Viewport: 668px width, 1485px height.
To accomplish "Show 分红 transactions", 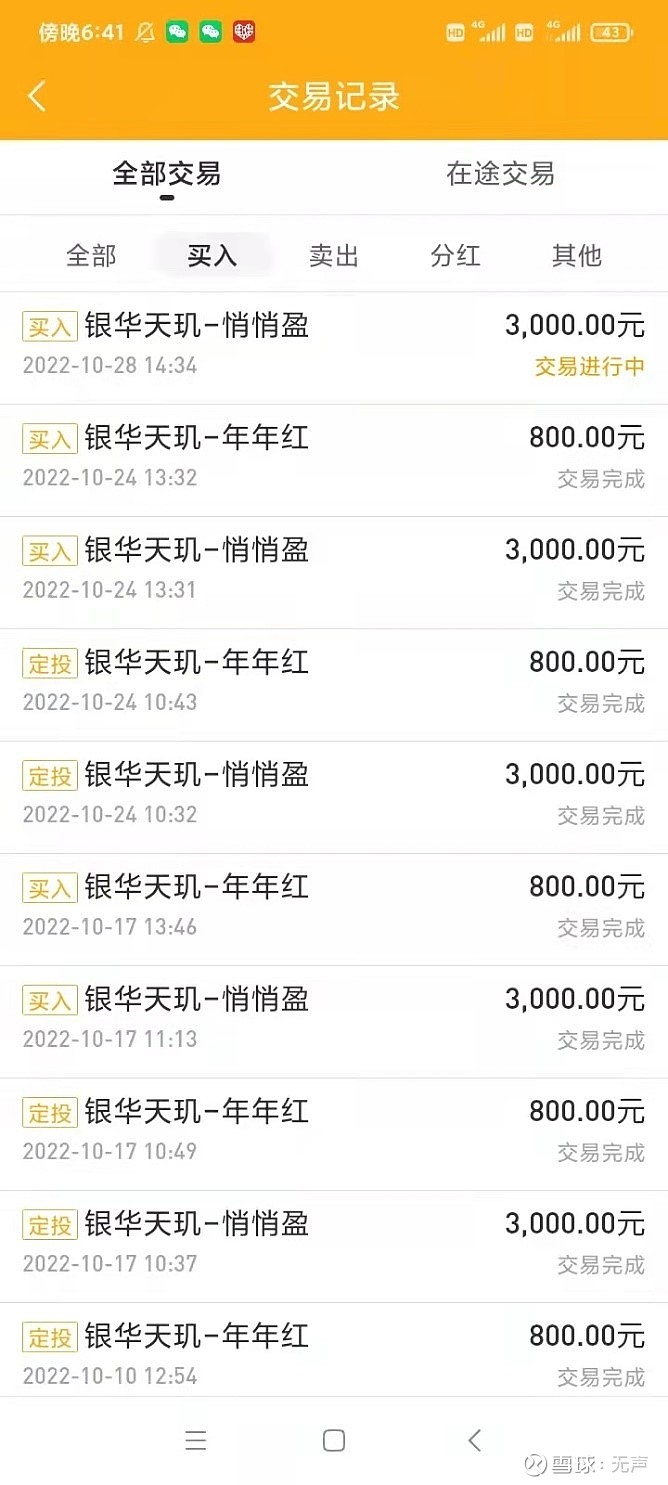I will click(456, 256).
